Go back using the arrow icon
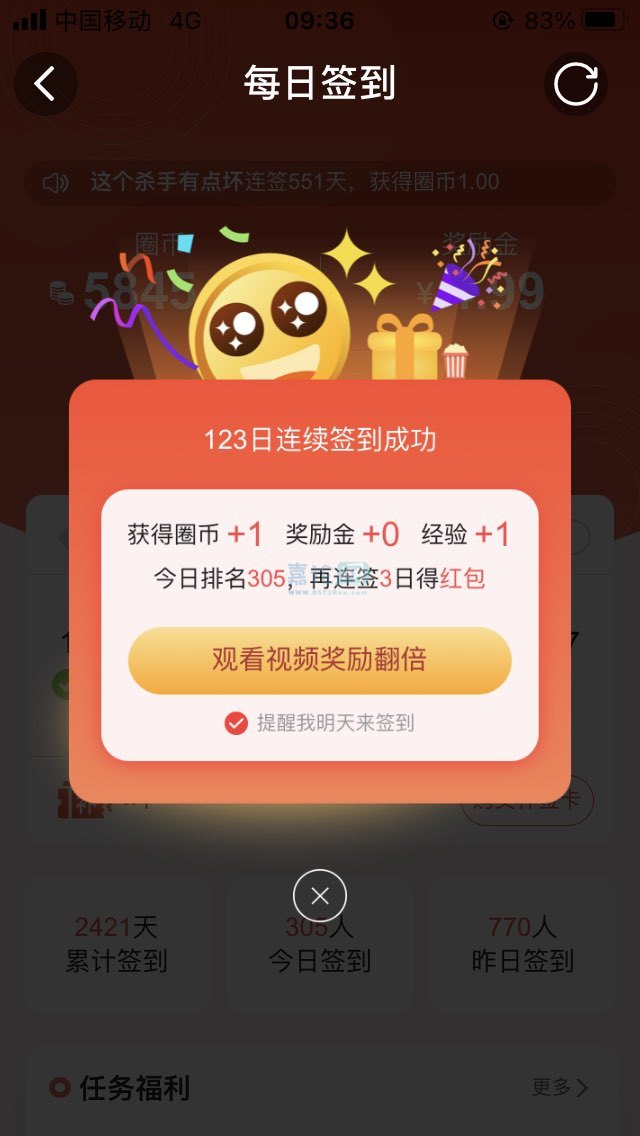The width and height of the screenshot is (640, 1136). pos(45,84)
